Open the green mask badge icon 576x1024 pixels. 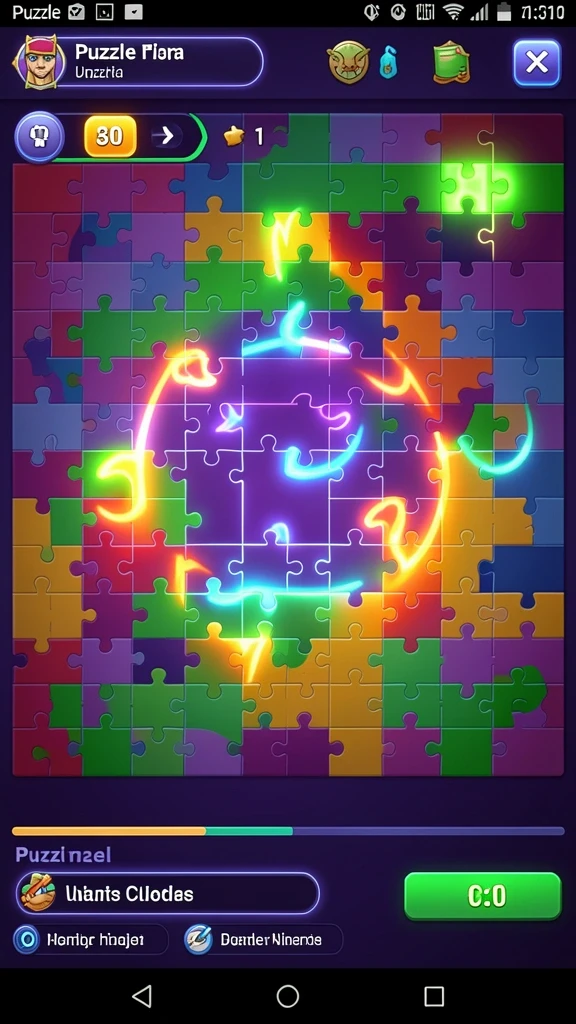pos(348,63)
